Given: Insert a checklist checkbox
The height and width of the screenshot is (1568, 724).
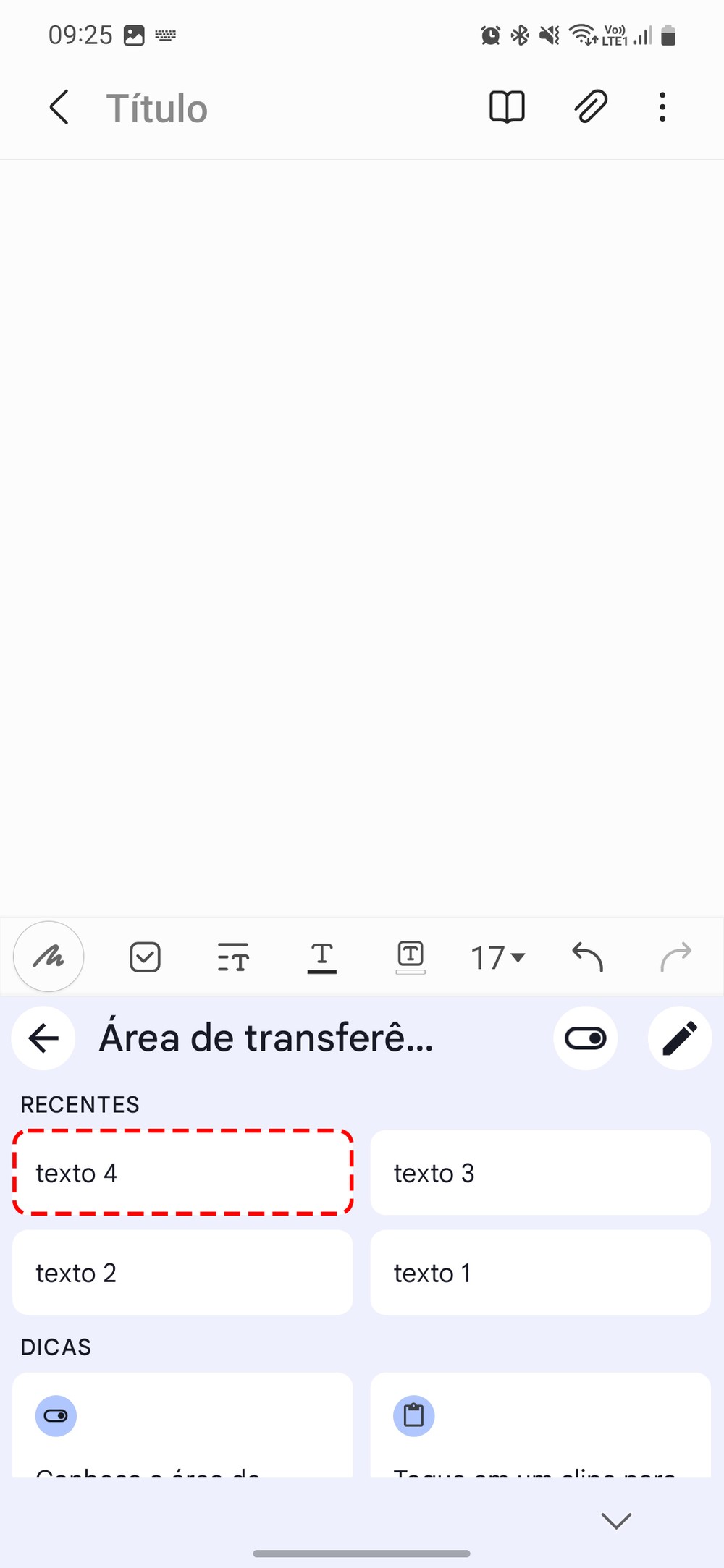Looking at the screenshot, I should 145,957.
